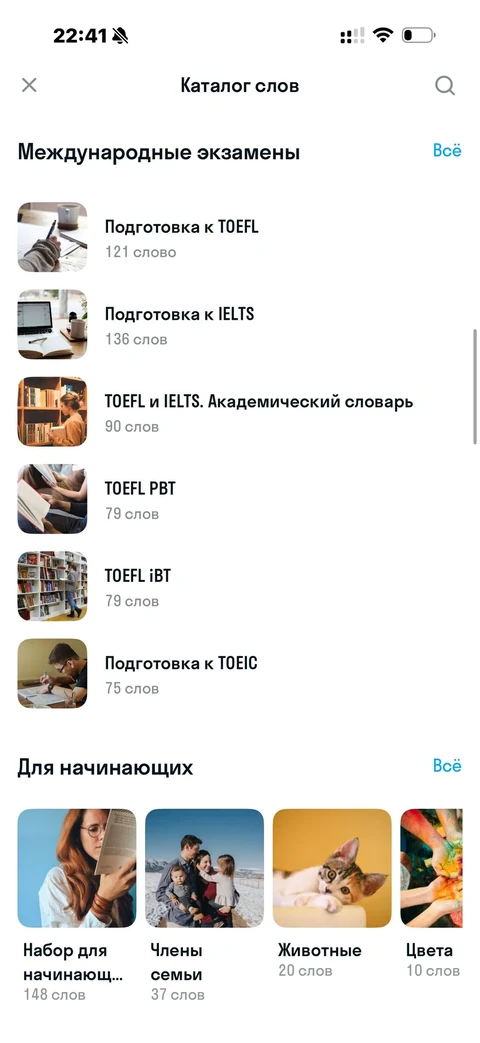480x1043 pixels.
Task: Open the Подготовка к IELTS set
Action: click(x=240, y=325)
